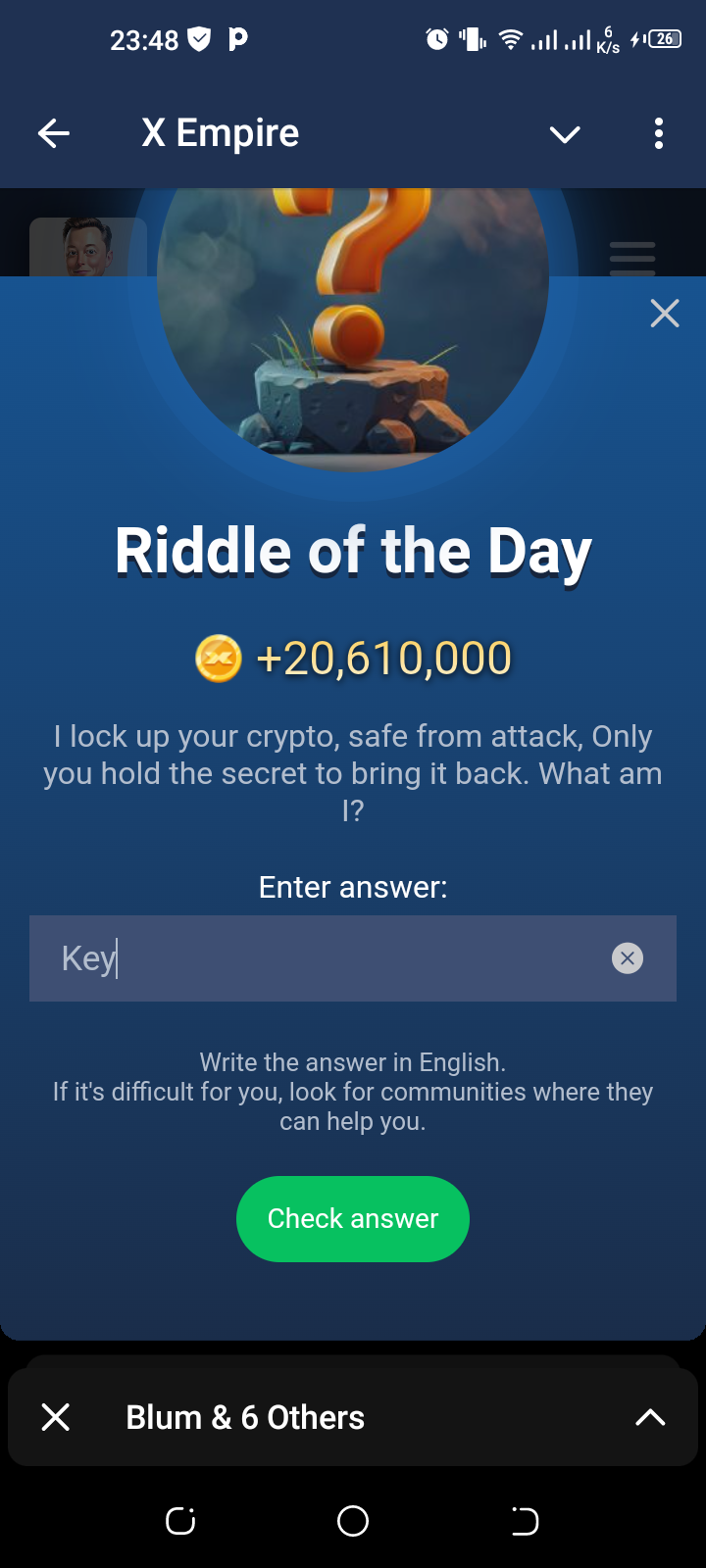Clear the answer field using the x icon
Image resolution: width=706 pixels, height=1568 pixels.
coord(628,958)
